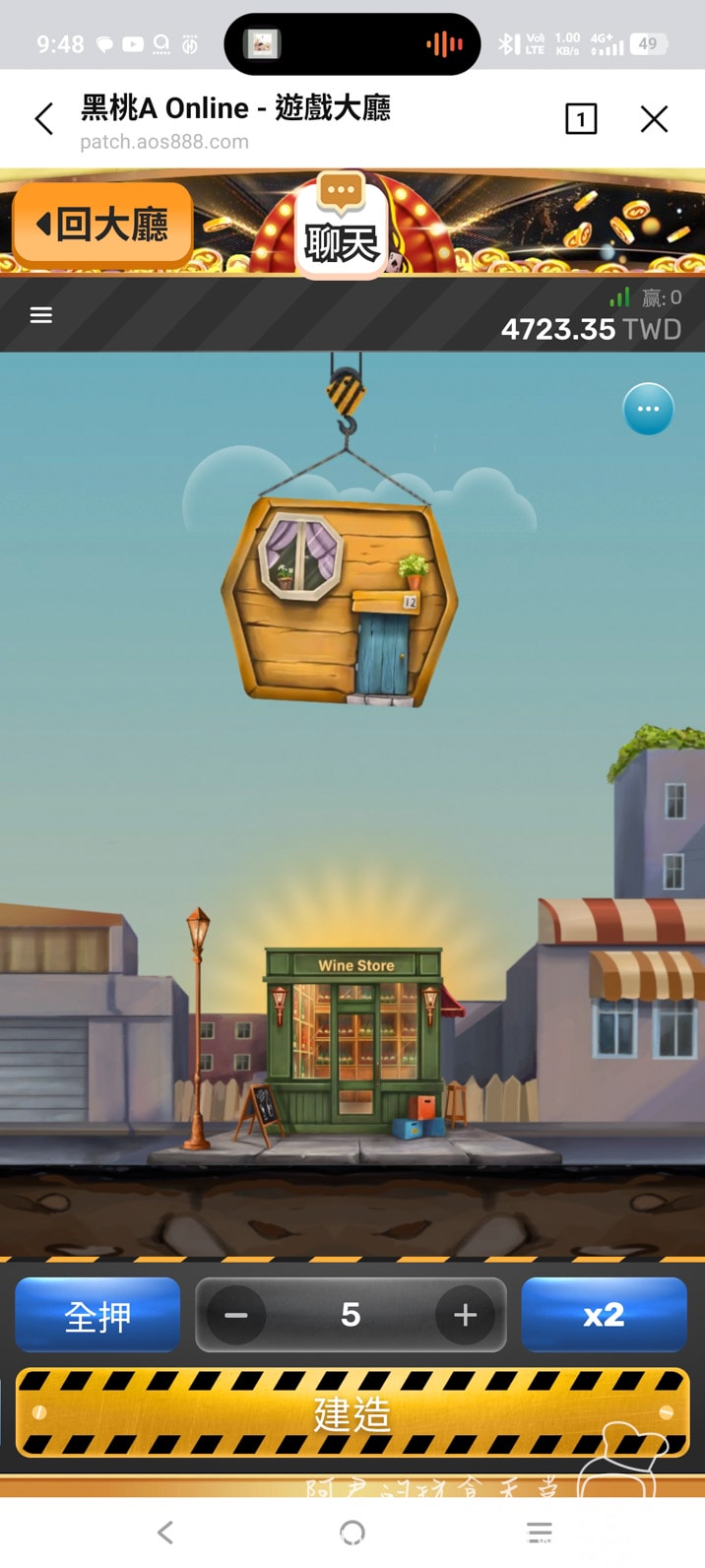
Task: Return to lobby via 回大廳 button
Action: pos(101,225)
